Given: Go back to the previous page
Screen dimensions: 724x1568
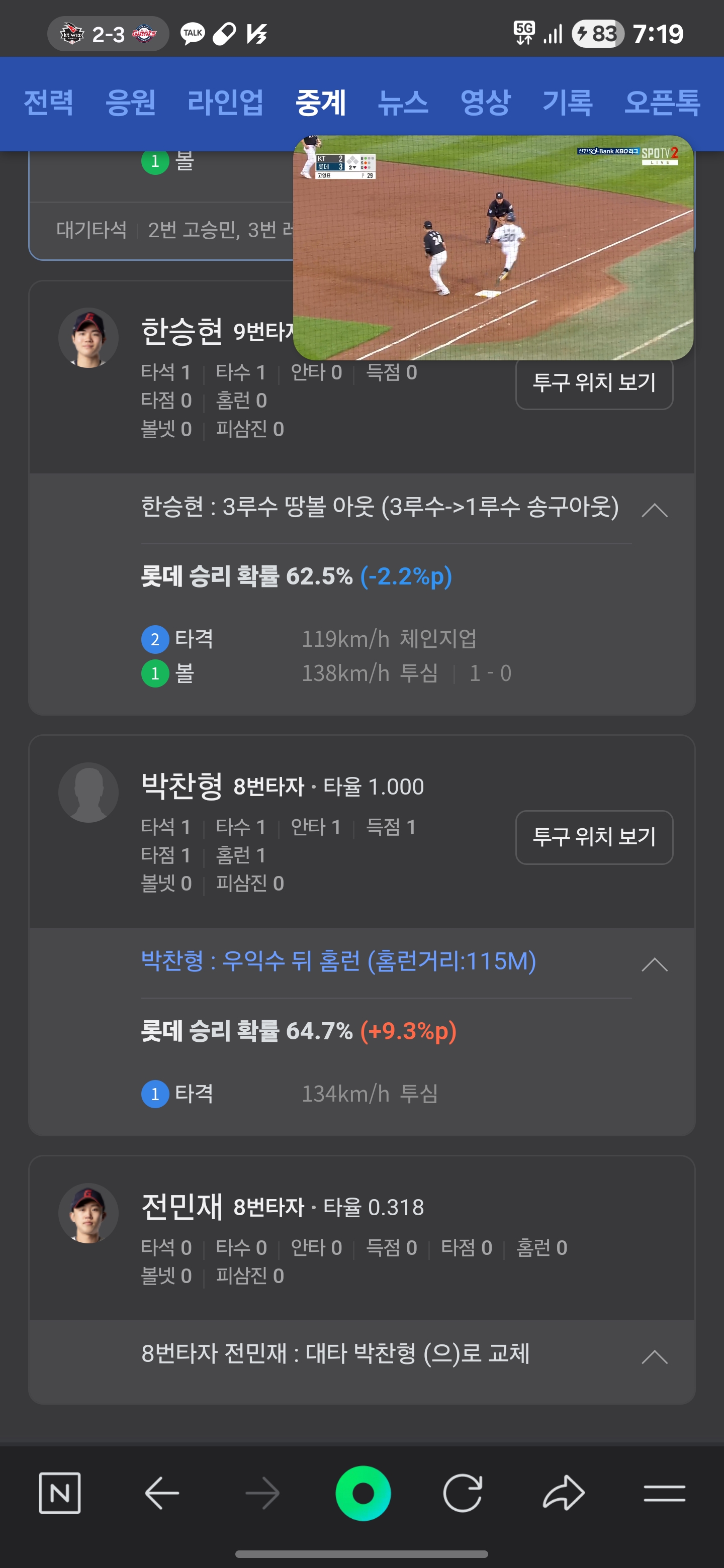Looking at the screenshot, I should tap(161, 1493).
